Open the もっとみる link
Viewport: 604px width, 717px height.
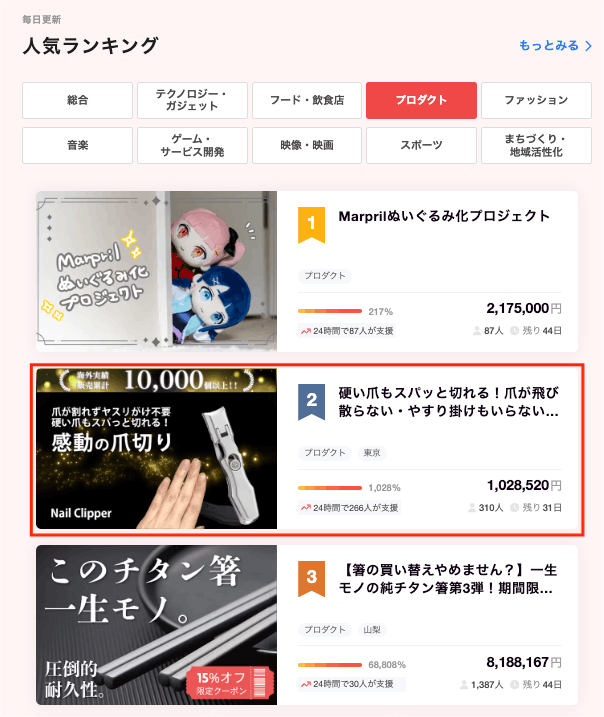click(x=555, y=46)
